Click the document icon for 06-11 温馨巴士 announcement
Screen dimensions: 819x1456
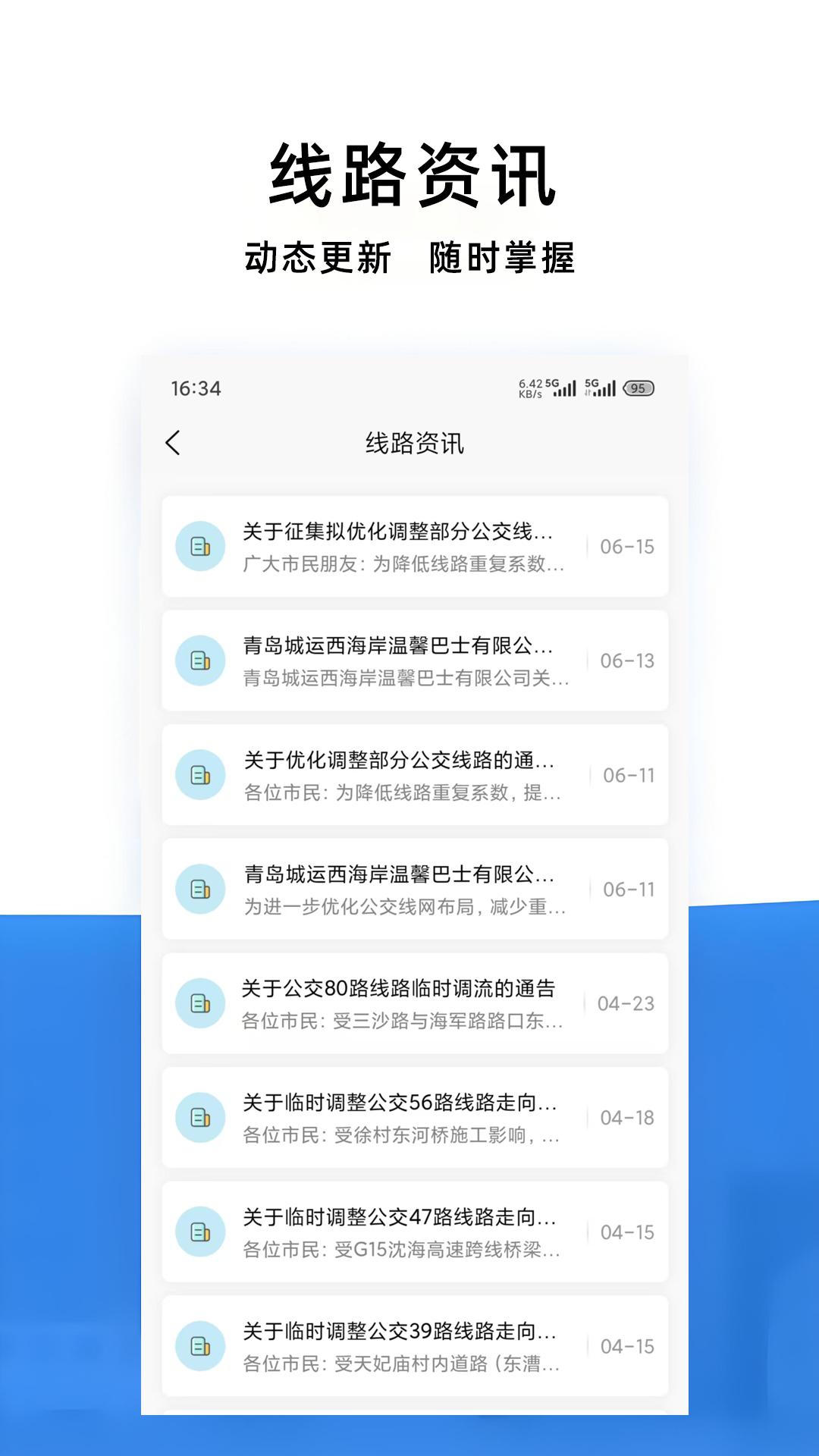tap(199, 889)
